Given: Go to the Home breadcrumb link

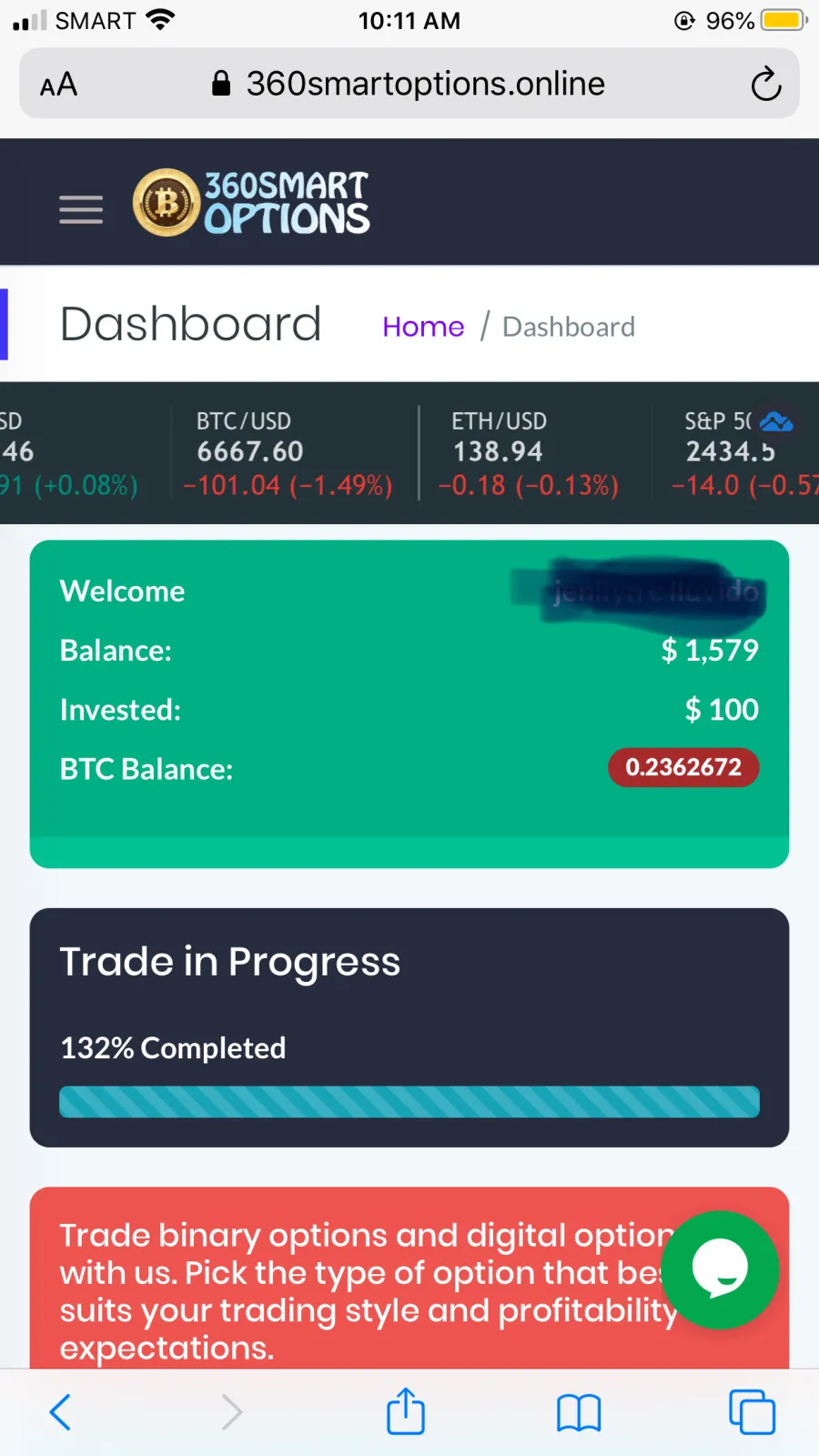Looking at the screenshot, I should click(423, 327).
